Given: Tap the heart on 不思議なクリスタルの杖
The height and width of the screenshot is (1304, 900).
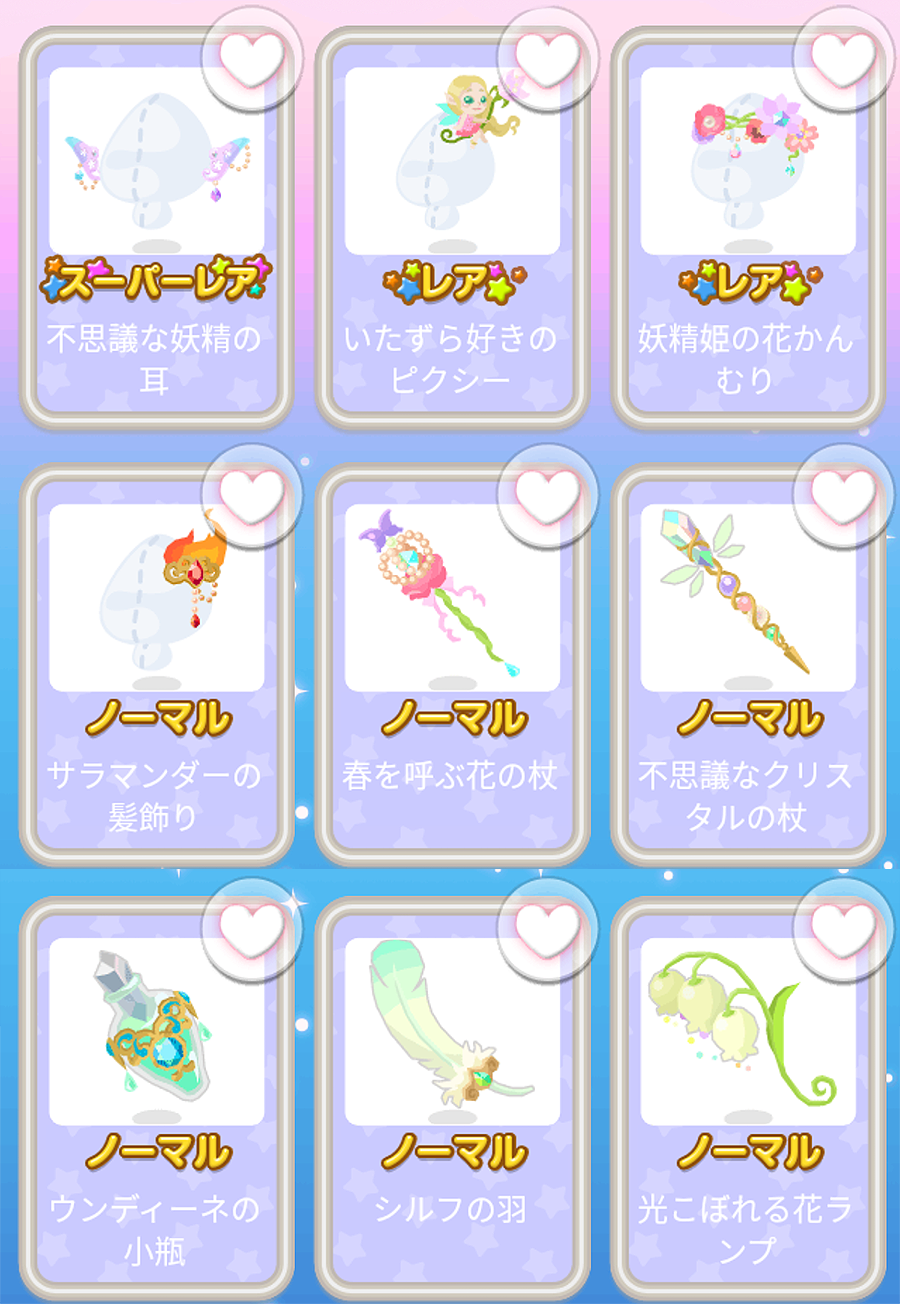Looking at the screenshot, I should 843,494.
